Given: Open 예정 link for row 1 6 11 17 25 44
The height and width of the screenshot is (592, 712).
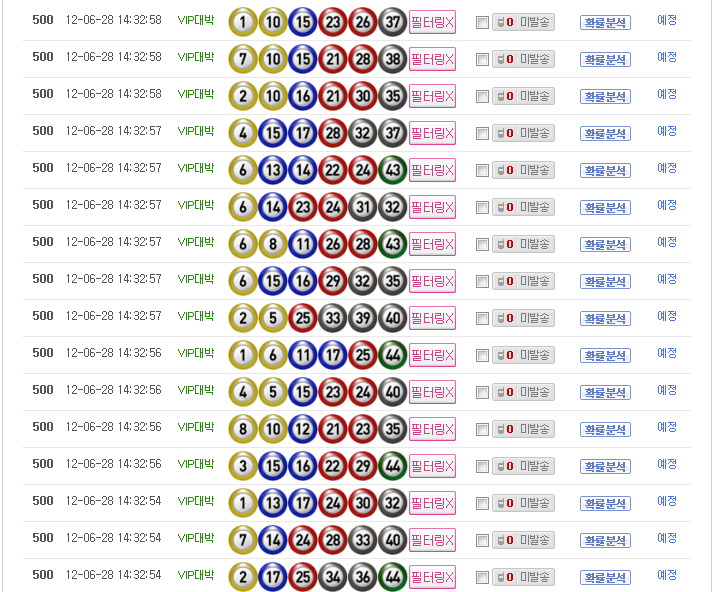Looking at the screenshot, I should click(x=667, y=352).
